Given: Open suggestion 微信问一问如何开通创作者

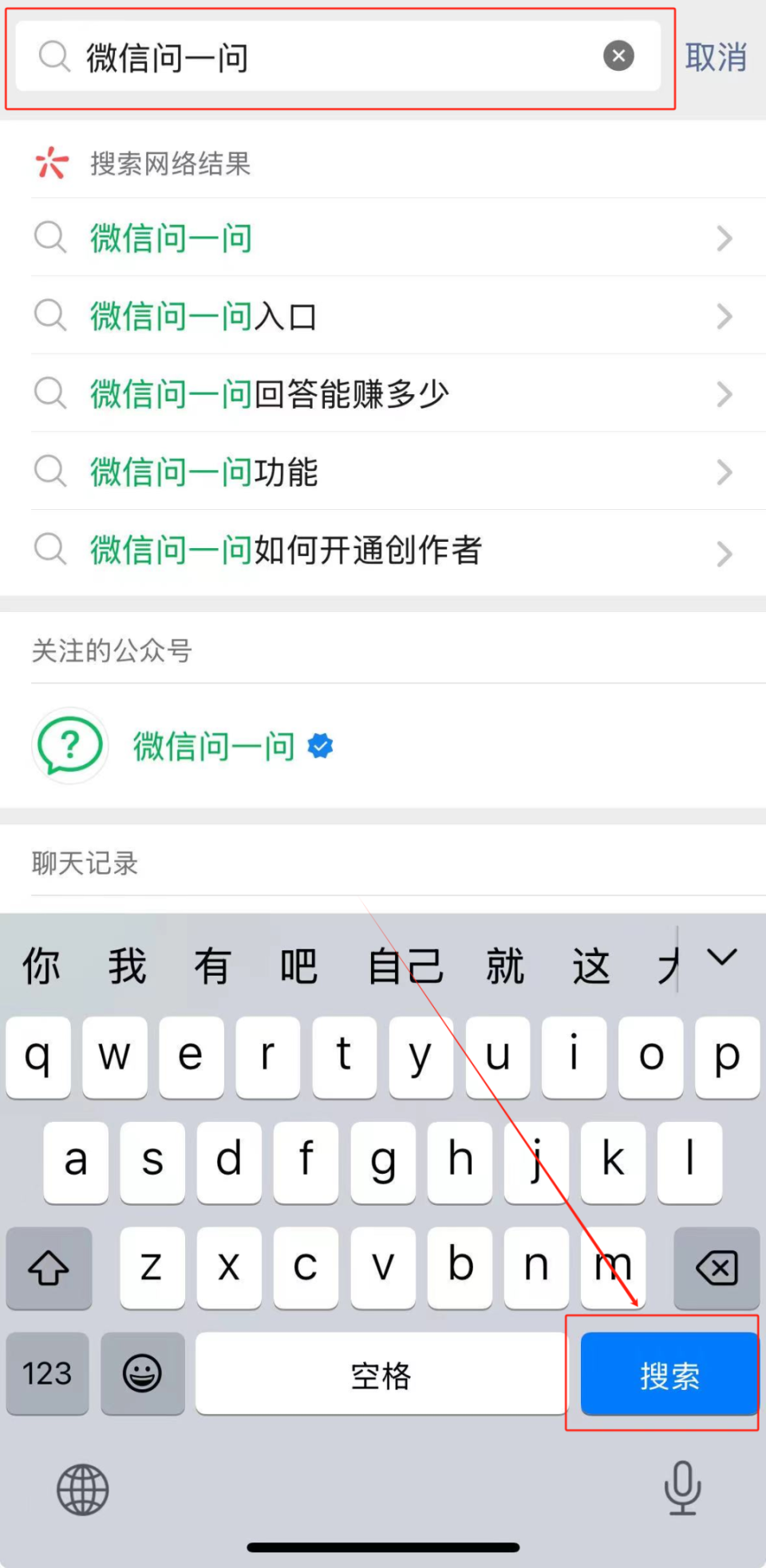Looking at the screenshot, I should 383,551.
